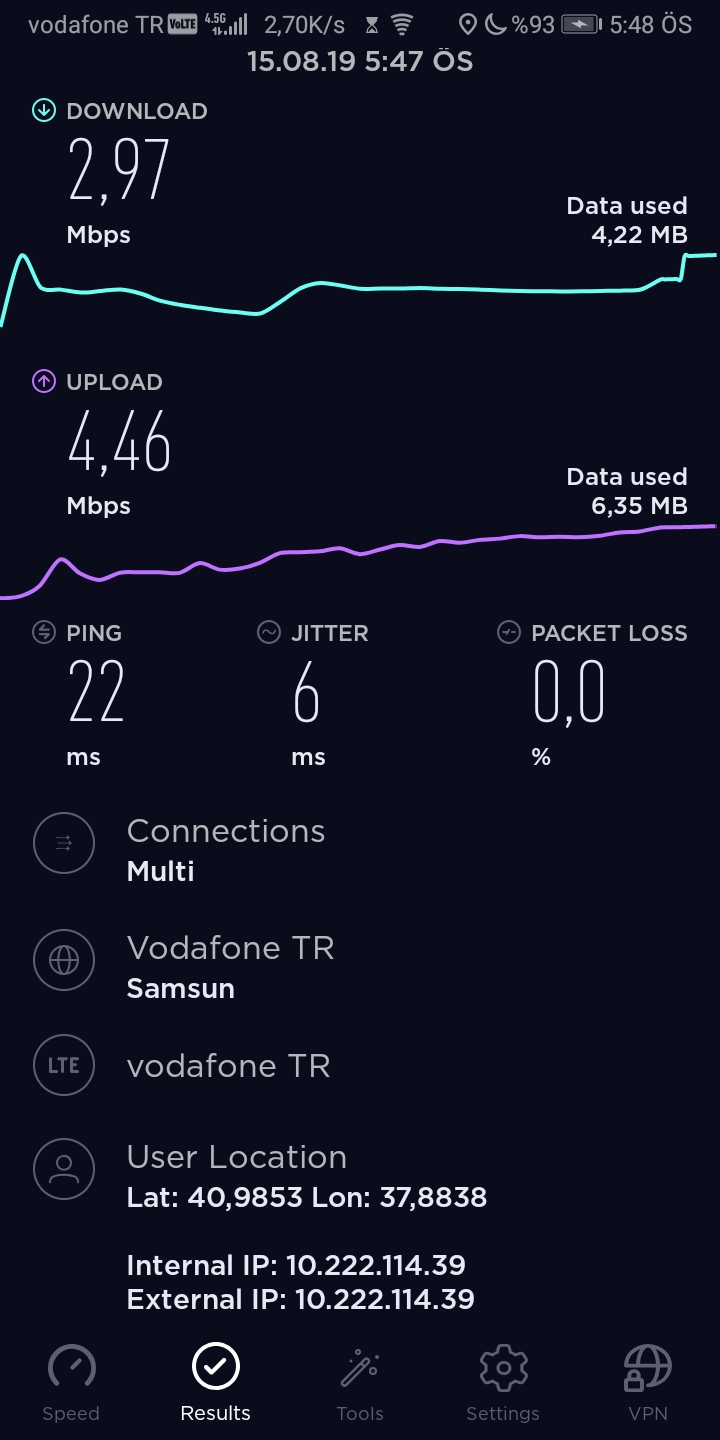Switch to the Speed tab
This screenshot has height=1440, width=720.
pyautogui.click(x=71, y=1384)
